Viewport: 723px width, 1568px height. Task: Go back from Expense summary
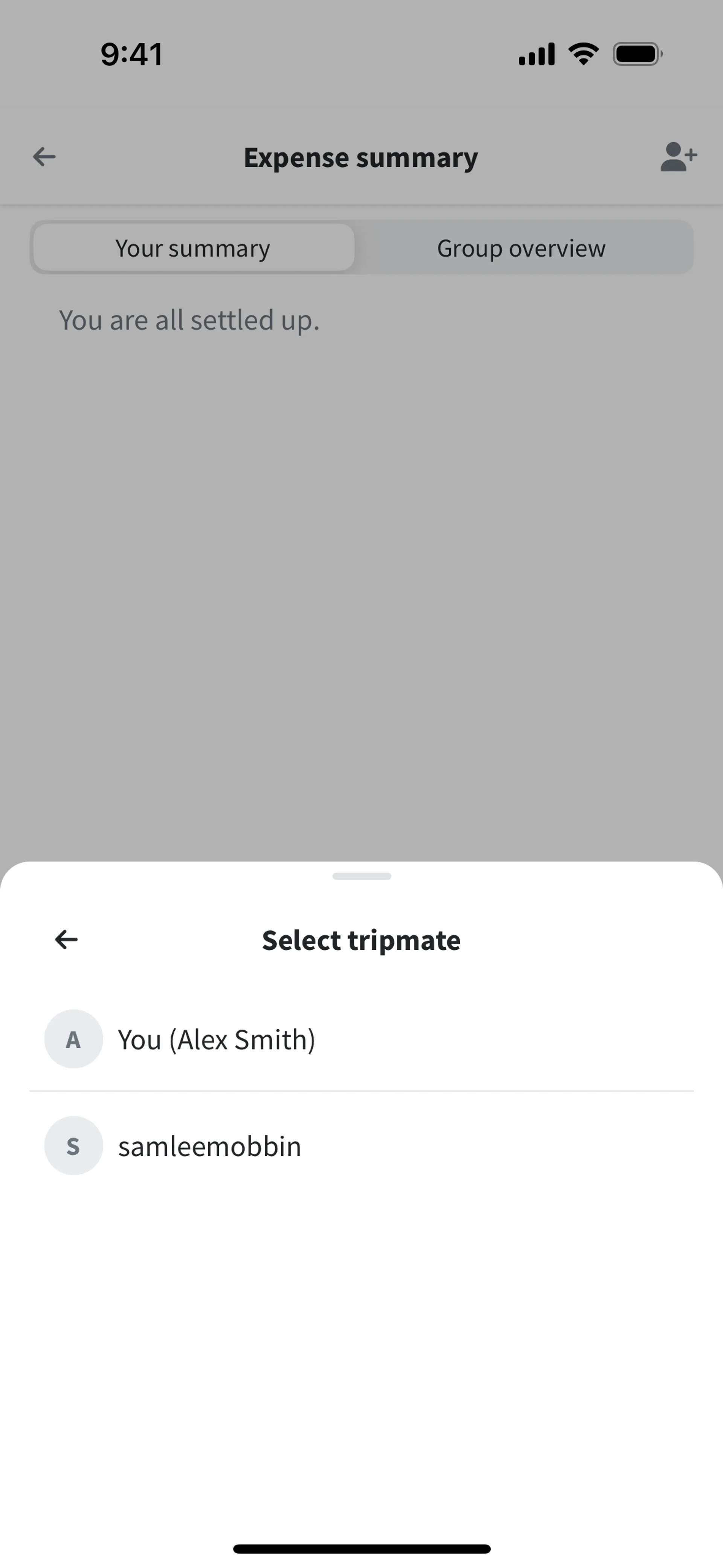click(44, 157)
